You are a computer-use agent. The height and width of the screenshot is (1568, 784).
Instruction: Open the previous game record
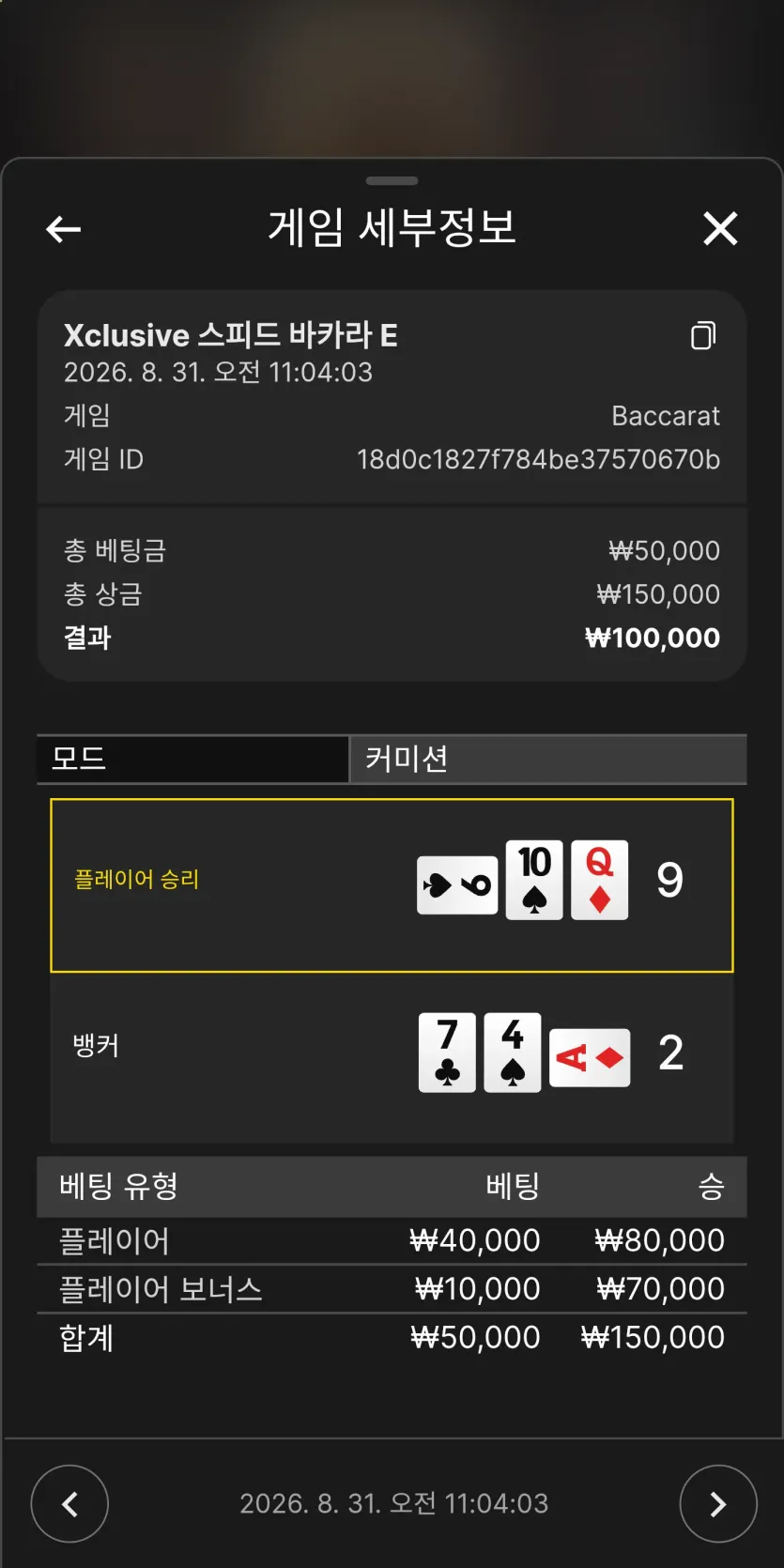pyautogui.click(x=69, y=1503)
